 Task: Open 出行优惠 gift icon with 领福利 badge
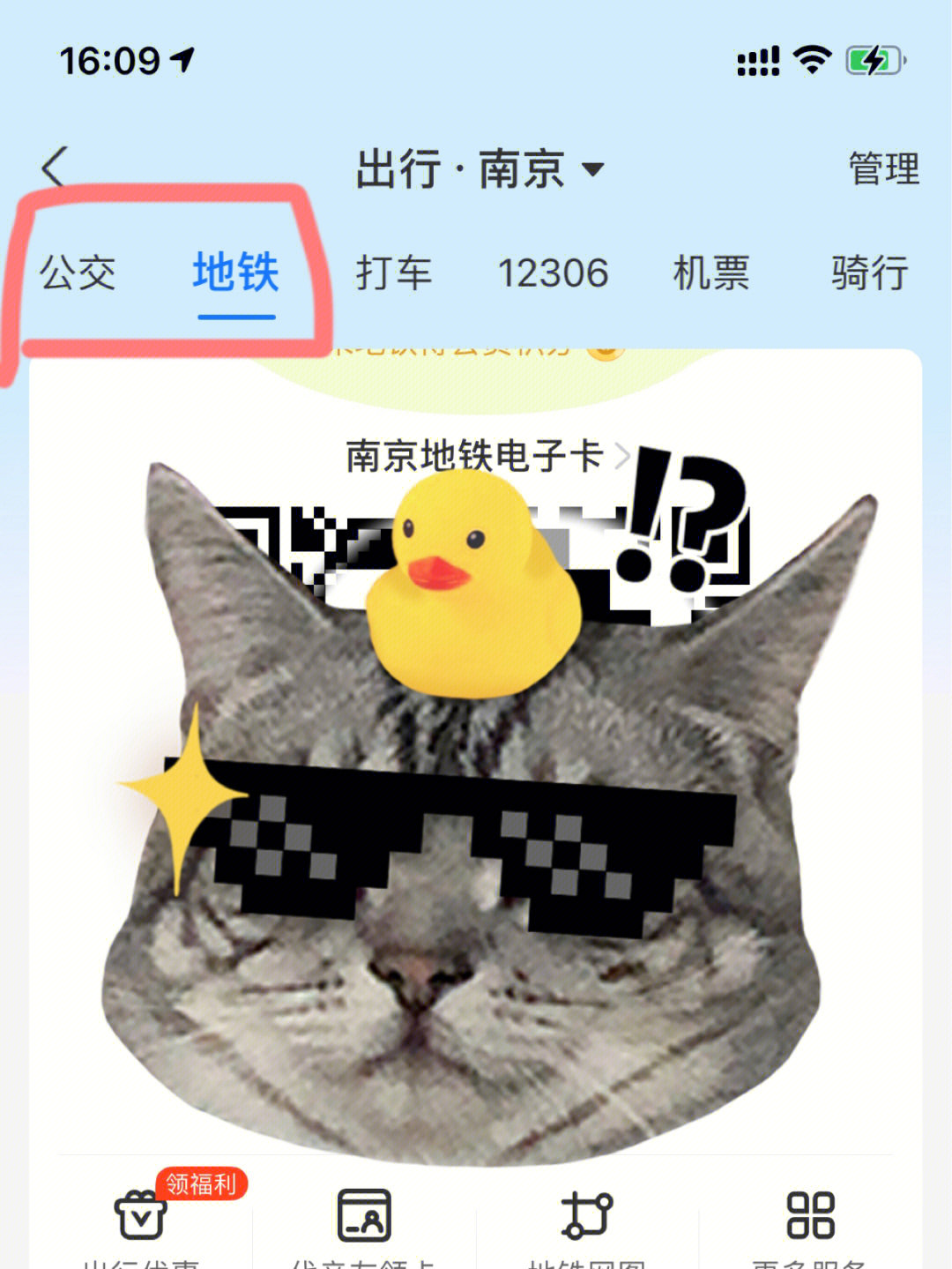point(141,1217)
